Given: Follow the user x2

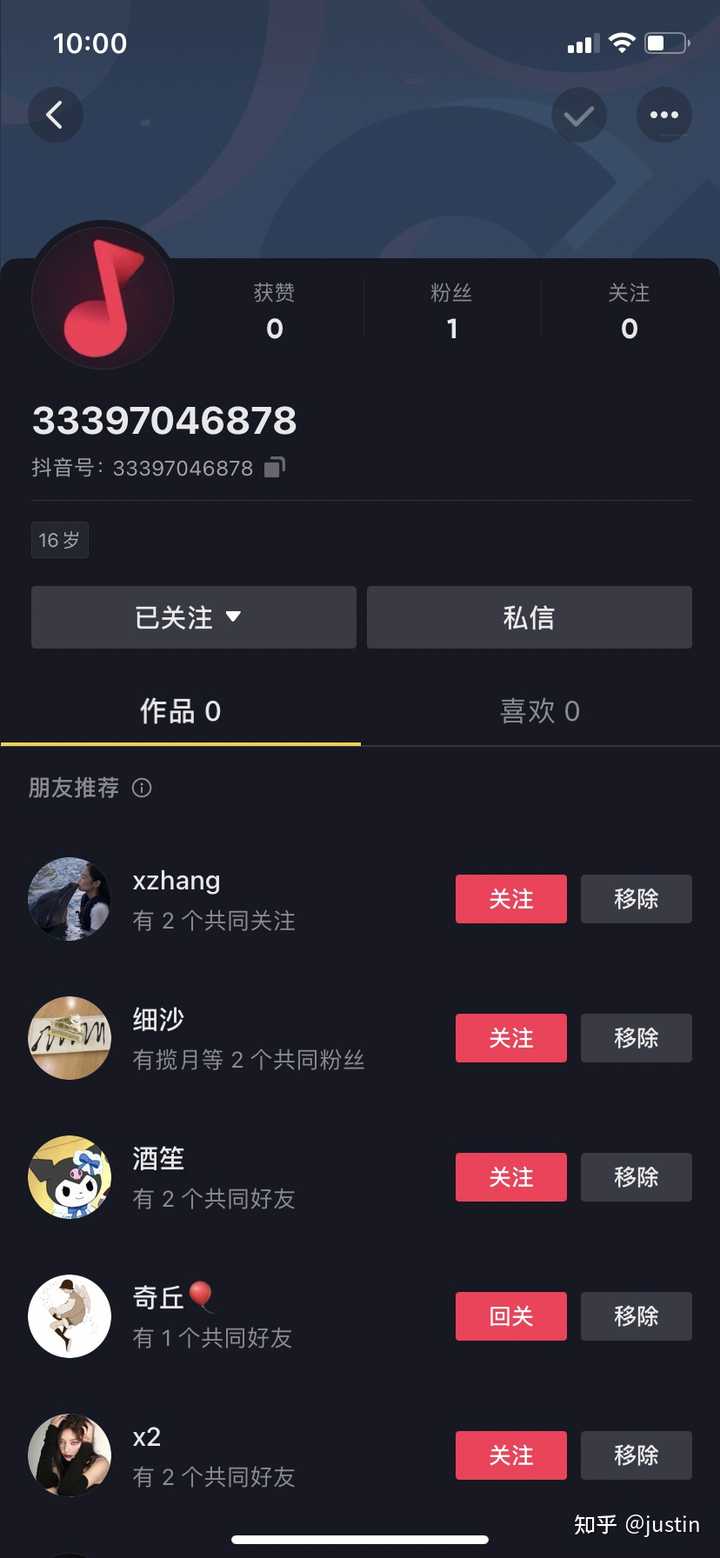Looking at the screenshot, I should (511, 1455).
